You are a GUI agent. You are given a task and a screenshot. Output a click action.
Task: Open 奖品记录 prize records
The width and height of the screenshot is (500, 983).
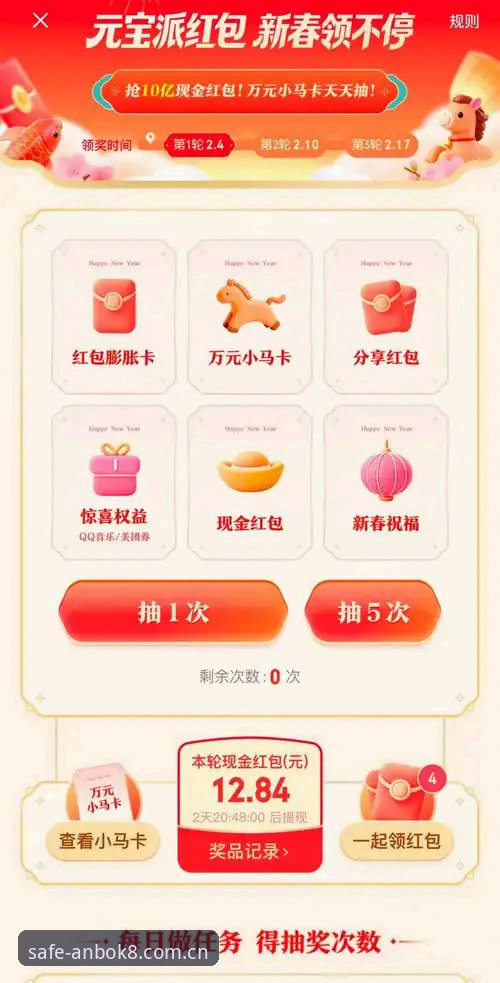(x=249, y=851)
